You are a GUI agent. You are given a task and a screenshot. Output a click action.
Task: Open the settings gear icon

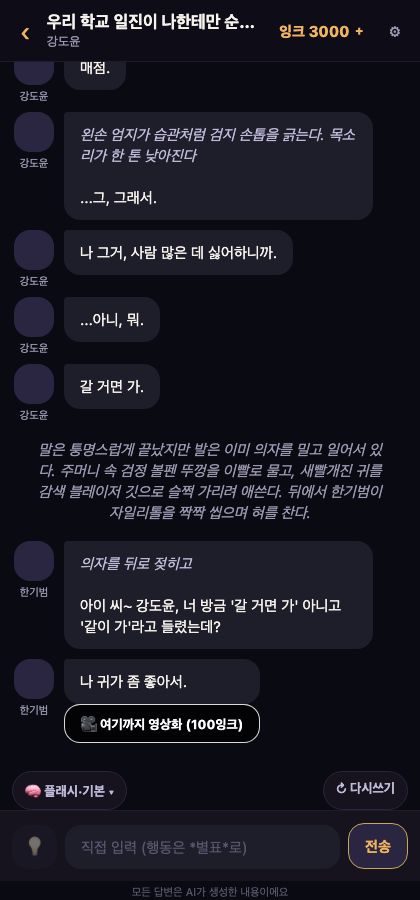(395, 32)
